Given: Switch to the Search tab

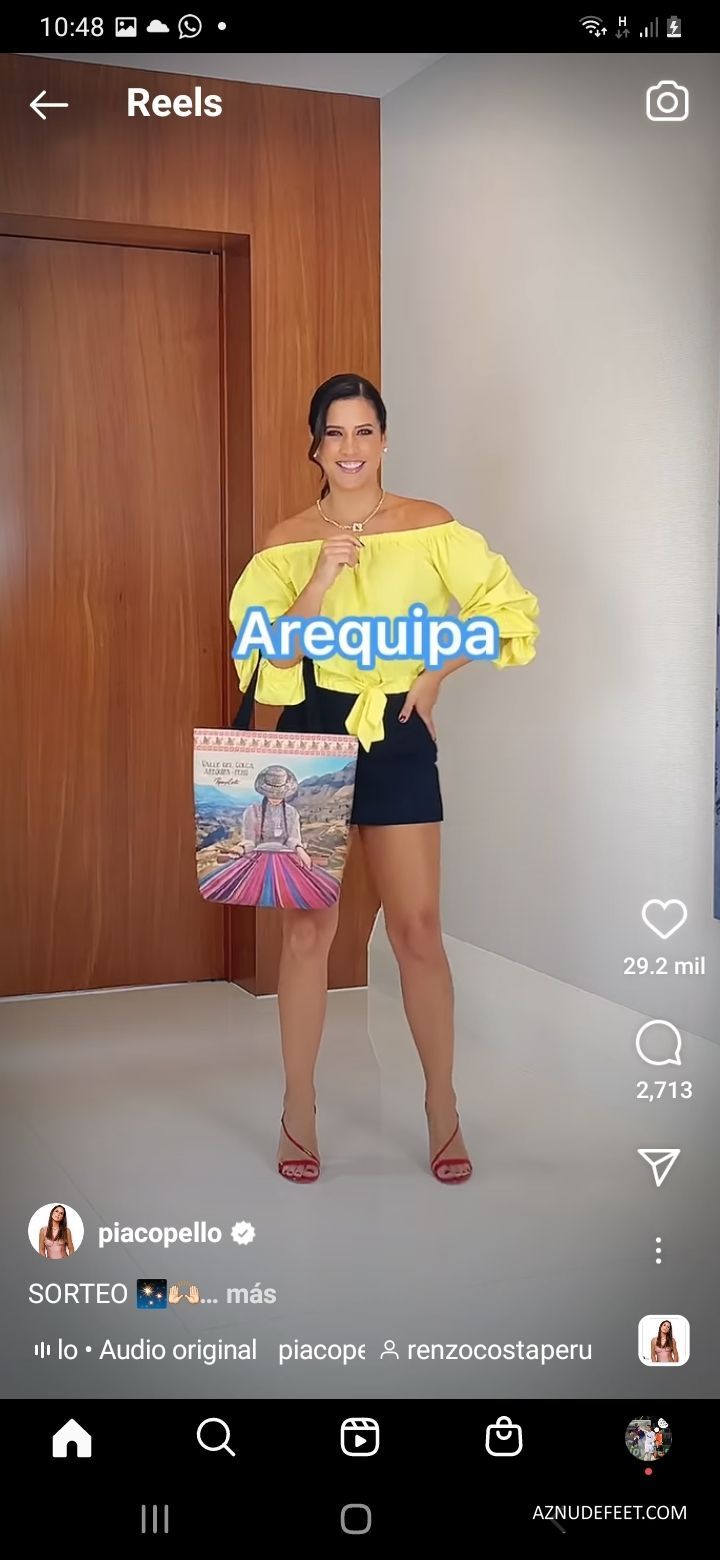Looking at the screenshot, I should pyautogui.click(x=216, y=1438).
